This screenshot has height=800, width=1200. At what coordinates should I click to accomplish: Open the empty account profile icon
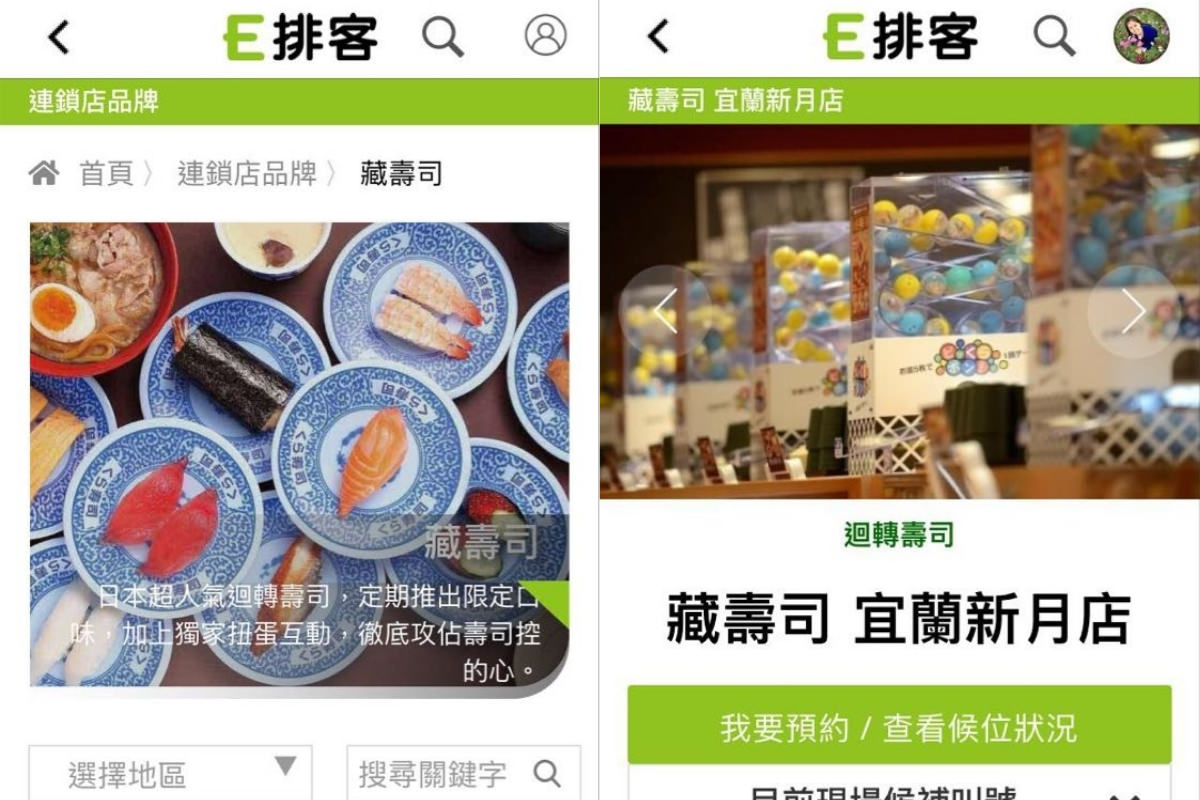click(x=545, y=37)
